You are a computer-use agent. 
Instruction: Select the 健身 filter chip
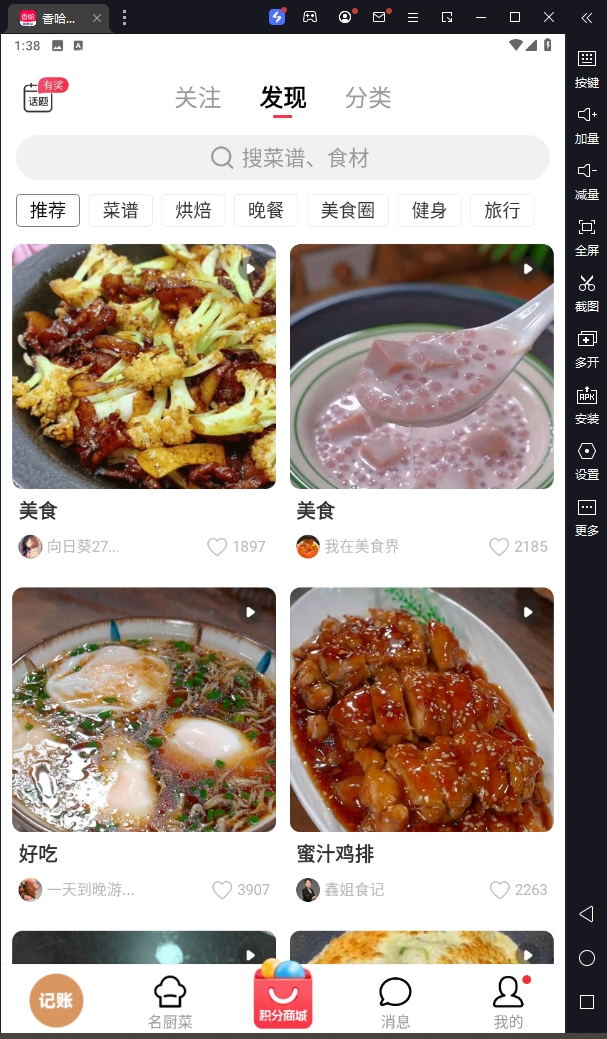[x=429, y=210]
